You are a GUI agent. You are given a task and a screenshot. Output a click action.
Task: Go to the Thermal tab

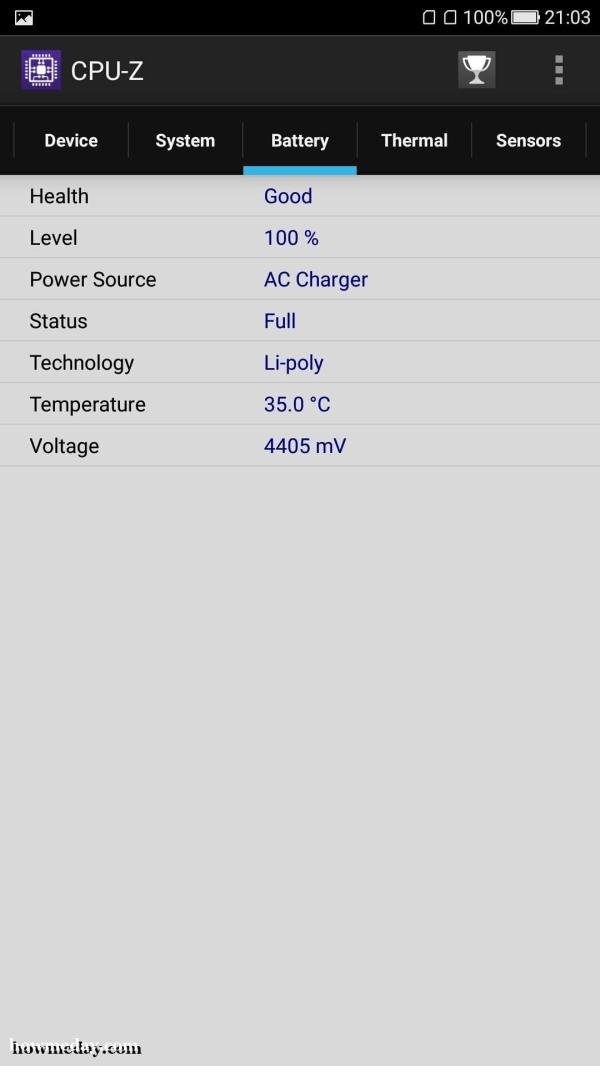pos(414,141)
